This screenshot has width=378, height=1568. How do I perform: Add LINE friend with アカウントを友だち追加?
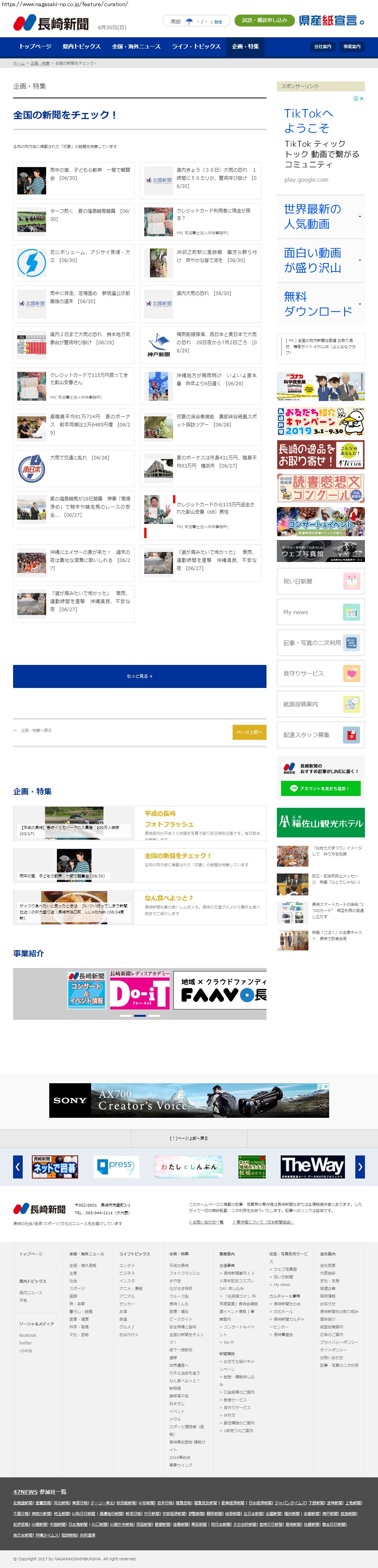click(320, 788)
